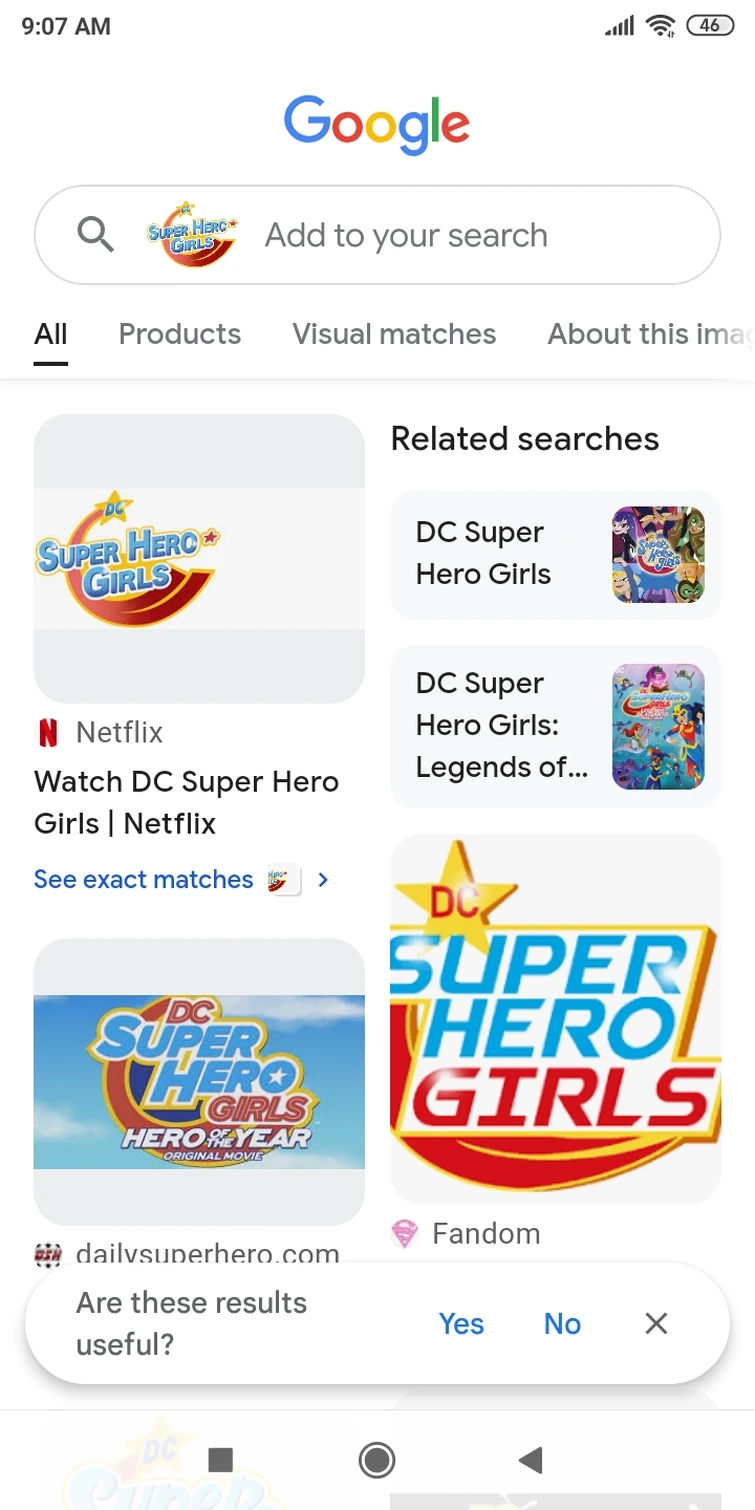Answer No to results feedback
Image resolution: width=755 pixels, height=1510 pixels.
click(562, 1323)
